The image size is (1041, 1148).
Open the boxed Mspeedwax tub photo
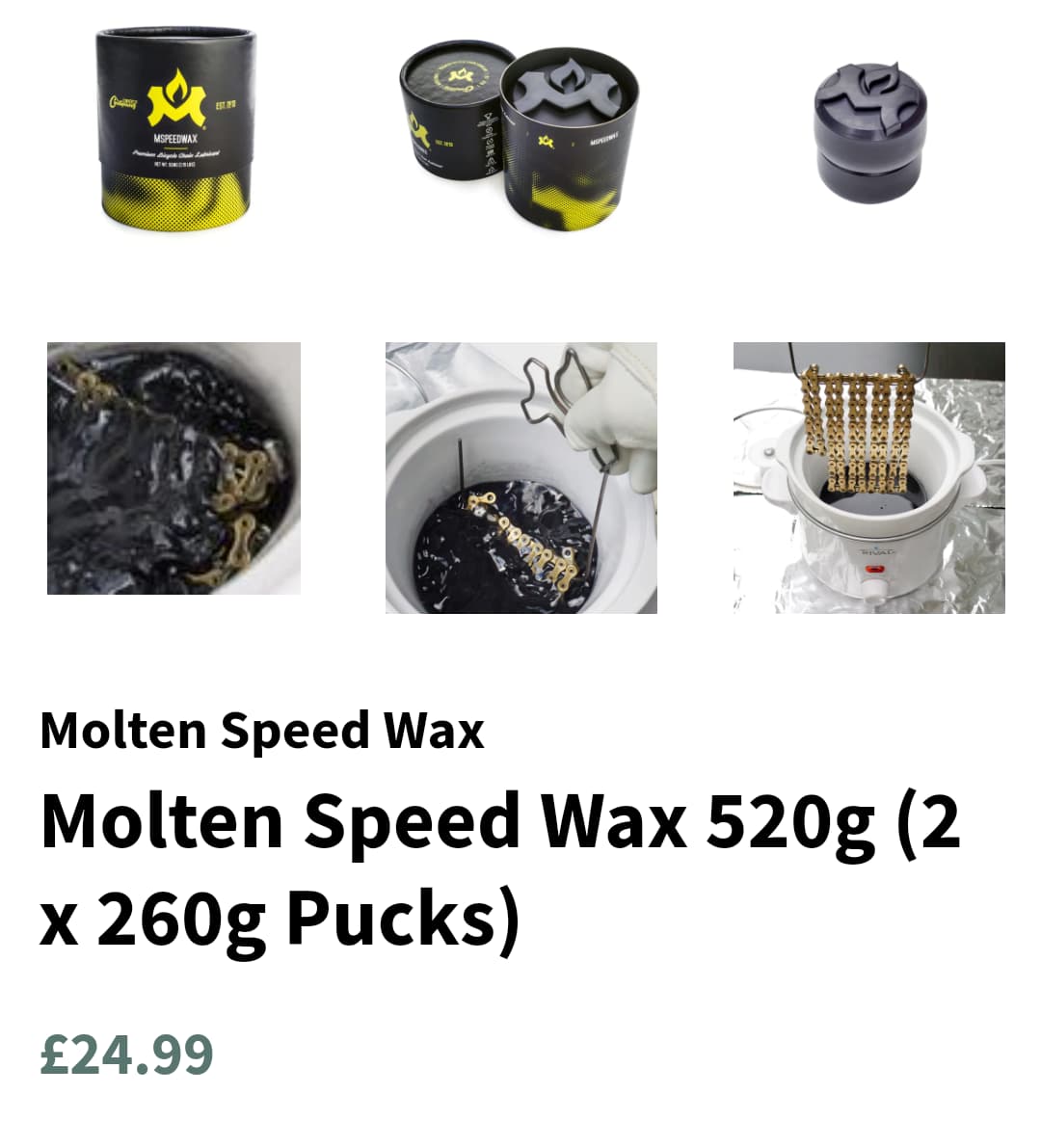coord(174,129)
